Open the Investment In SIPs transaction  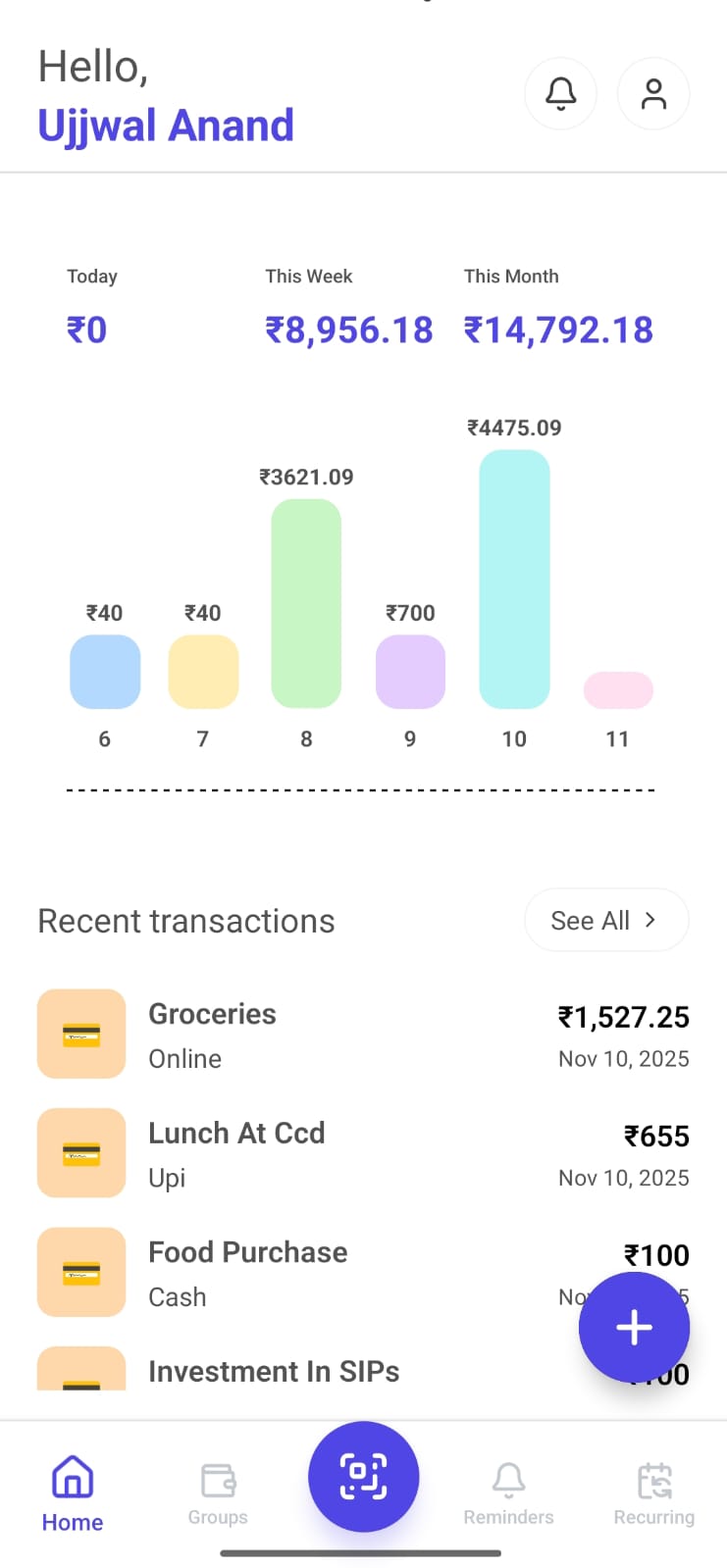tap(274, 1371)
